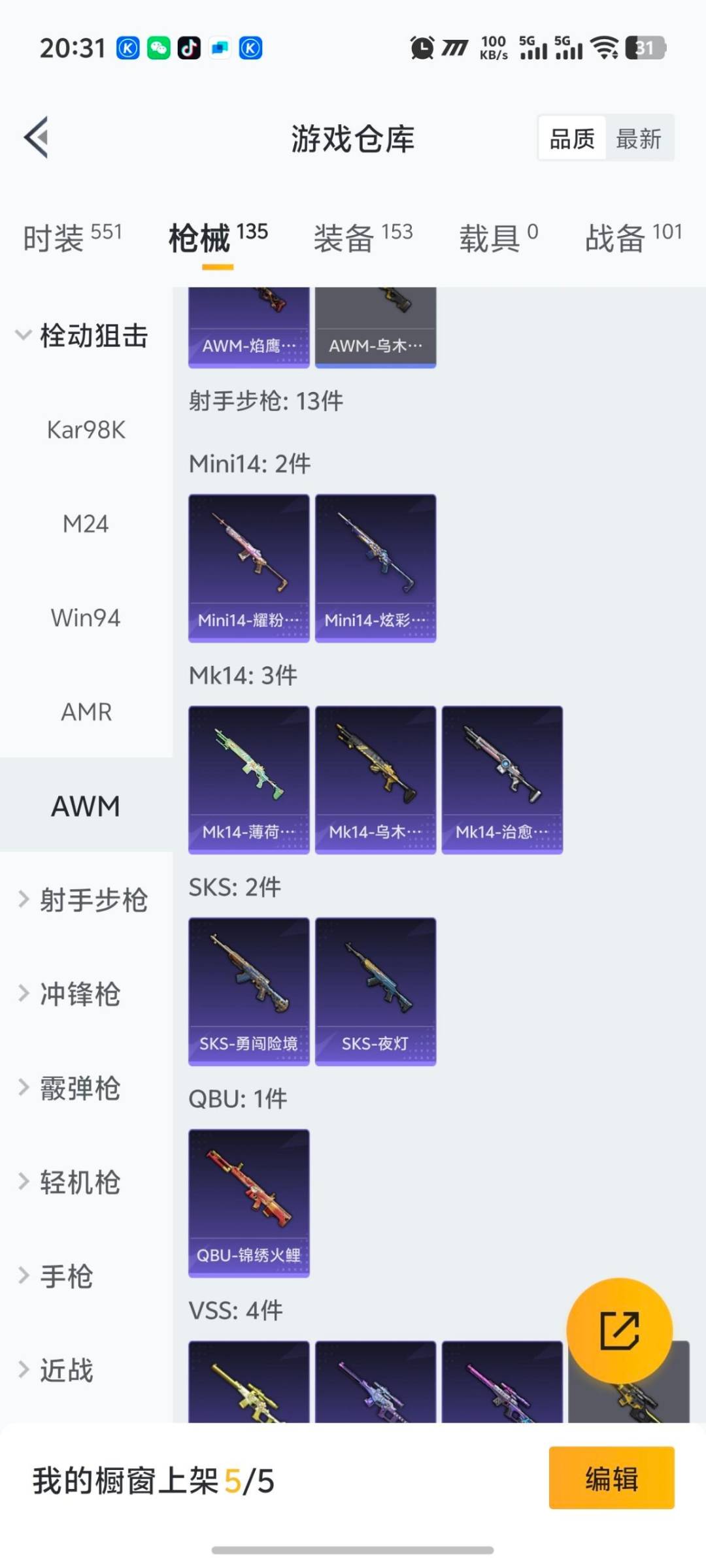
Task: Select the QBU-锦绣火鲤 skin thumbnail
Action: [x=248, y=1201]
